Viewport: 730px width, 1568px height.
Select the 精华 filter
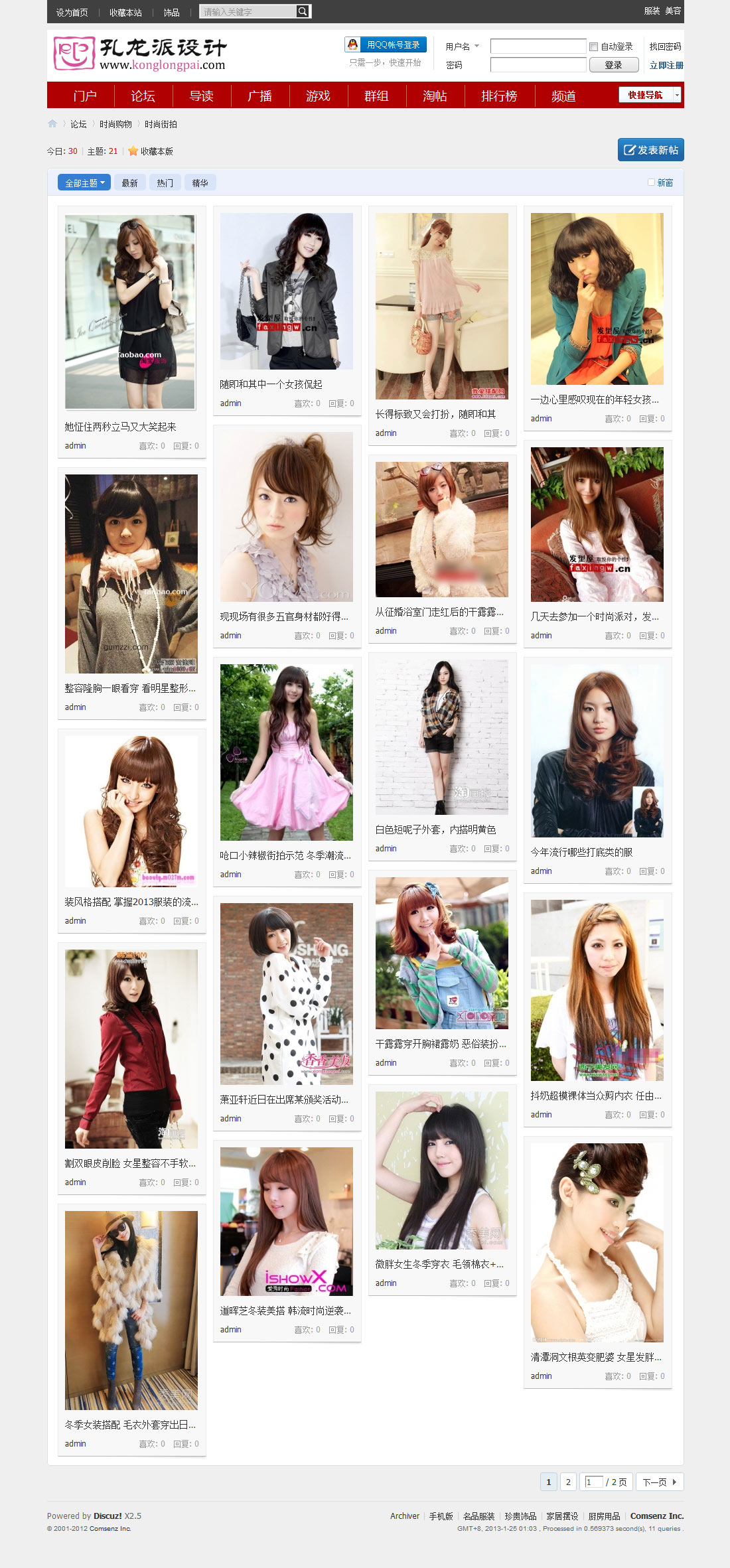[200, 182]
